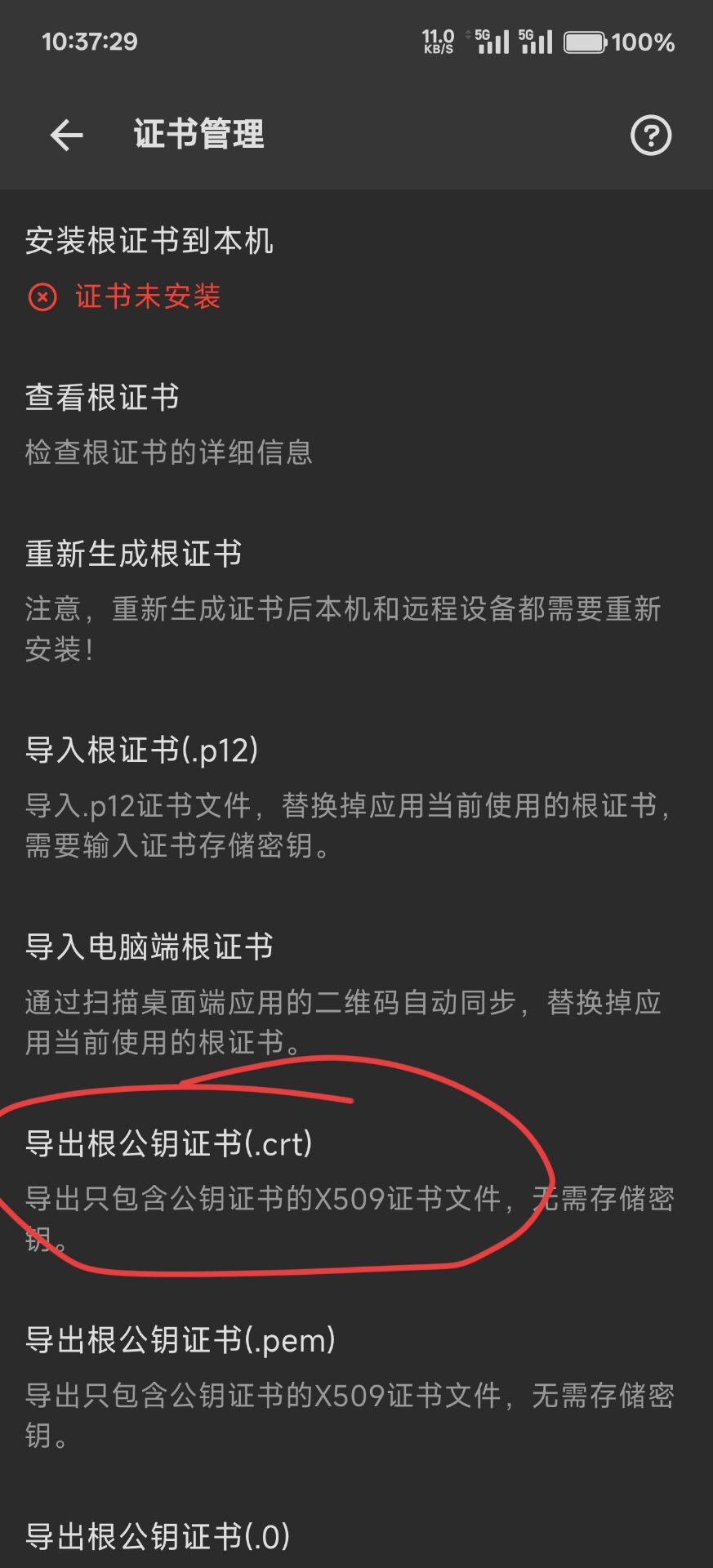
Task: Select 导出根公钥证书(.crt)
Action: (x=168, y=1144)
